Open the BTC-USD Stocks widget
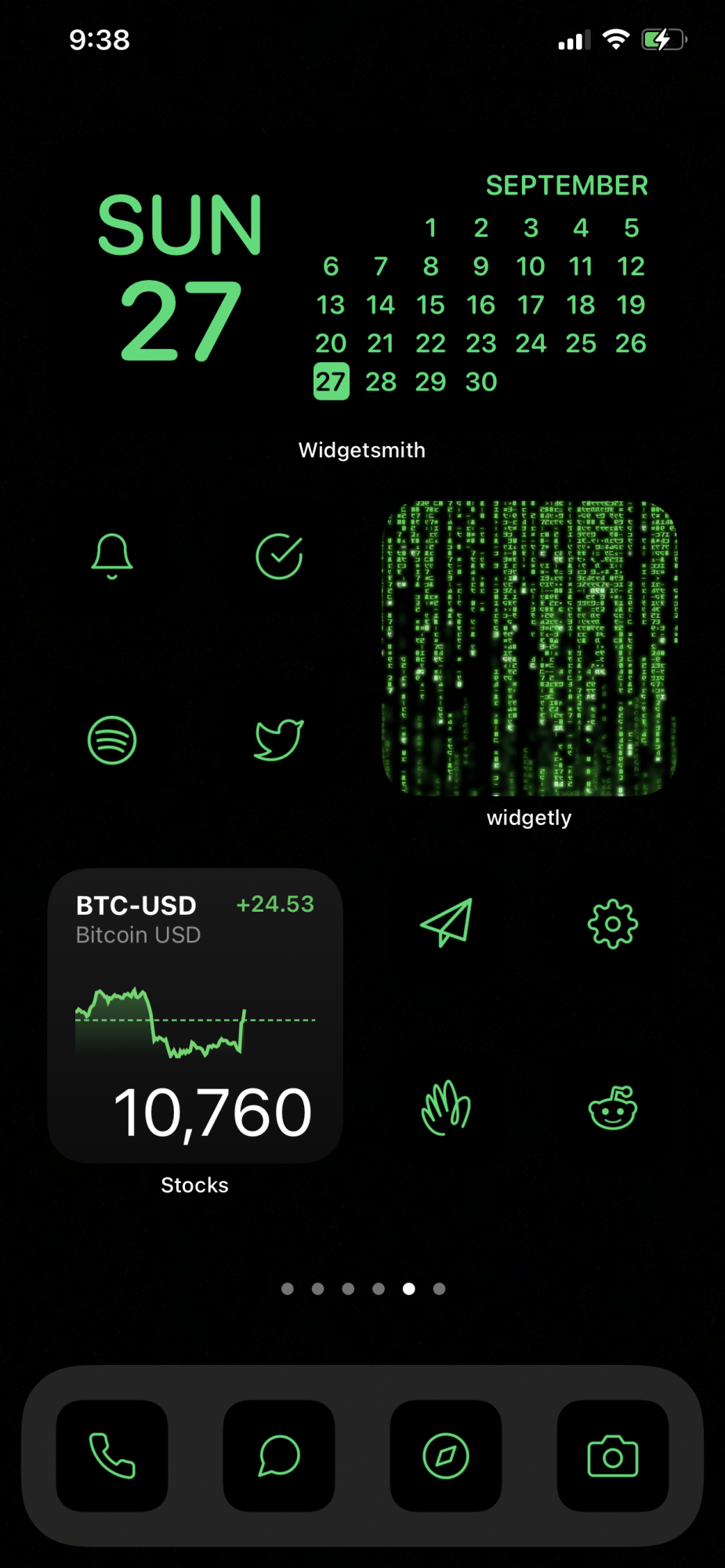 pyautogui.click(x=195, y=1015)
